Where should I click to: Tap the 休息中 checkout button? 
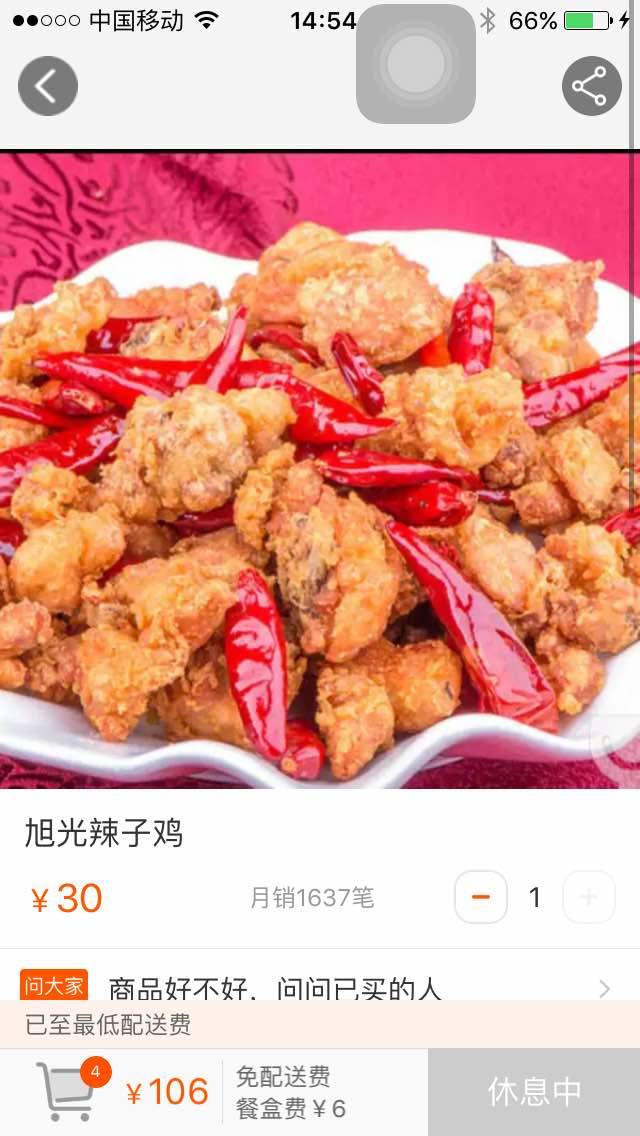pos(534,1091)
